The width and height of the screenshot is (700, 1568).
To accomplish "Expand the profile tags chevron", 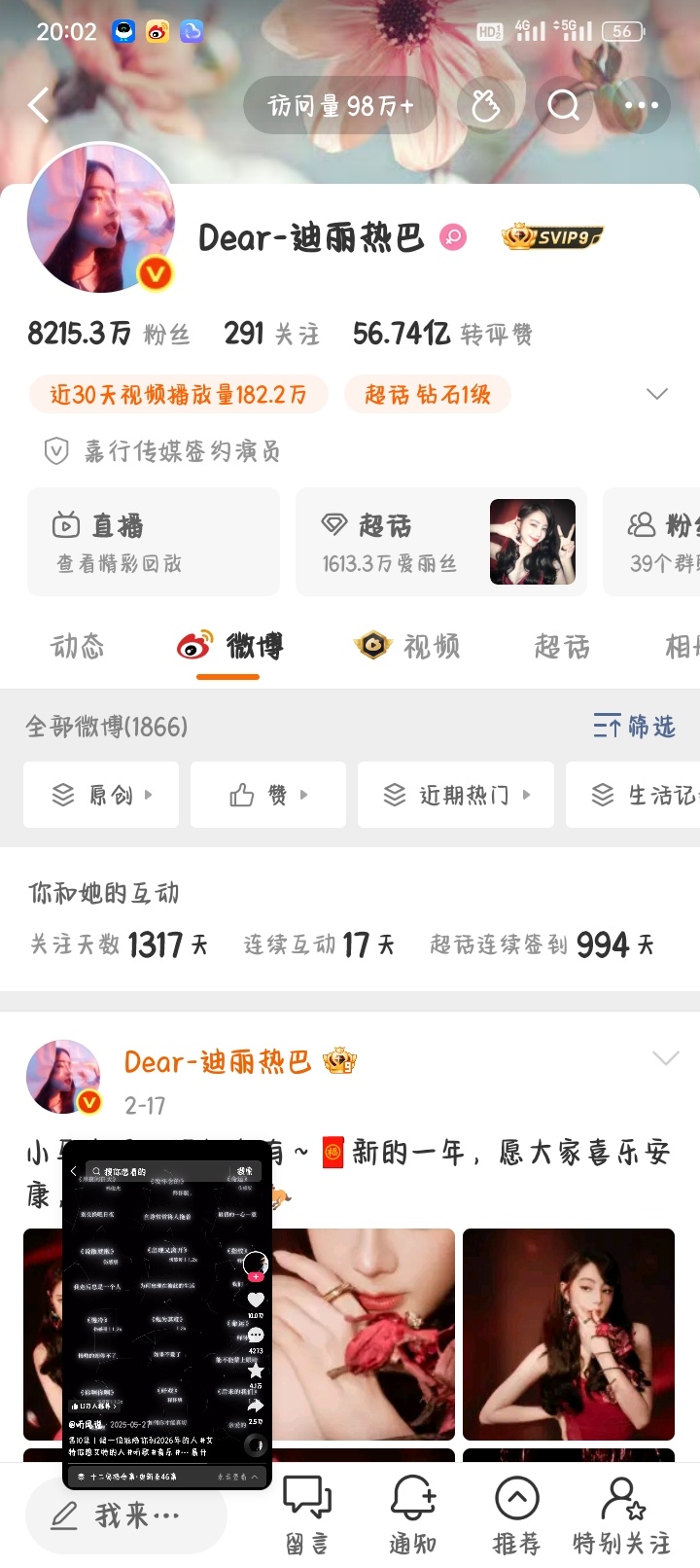I will point(657,394).
